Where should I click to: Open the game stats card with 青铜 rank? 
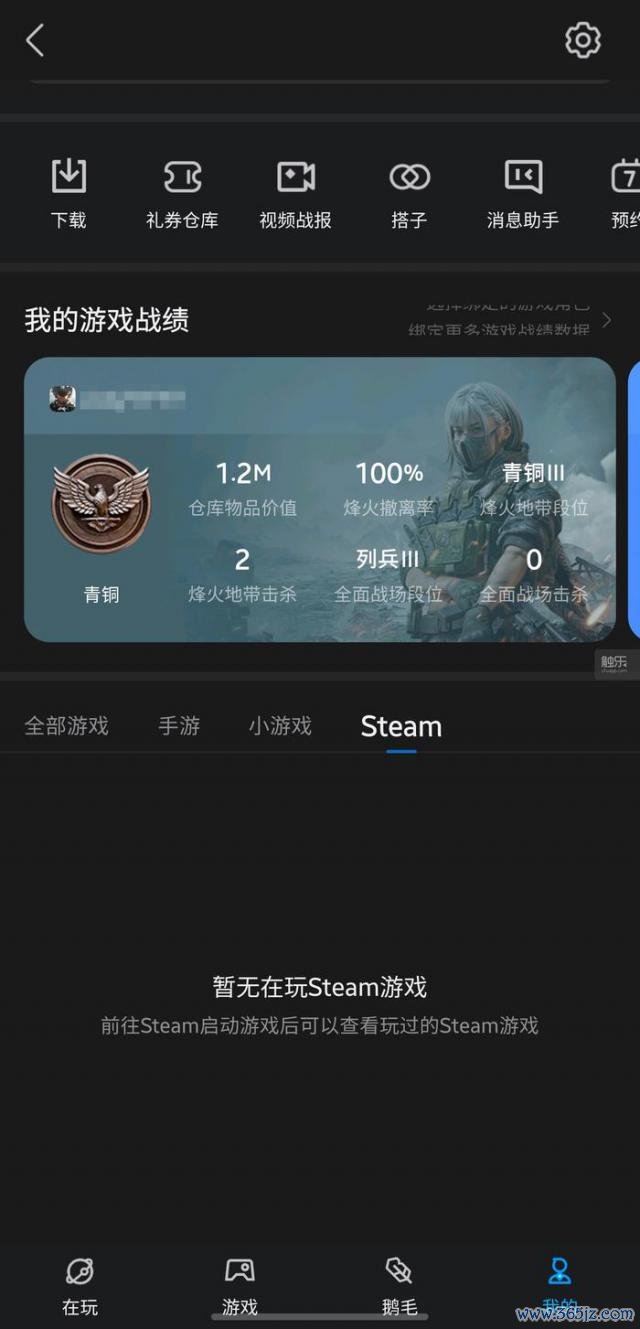coord(319,498)
